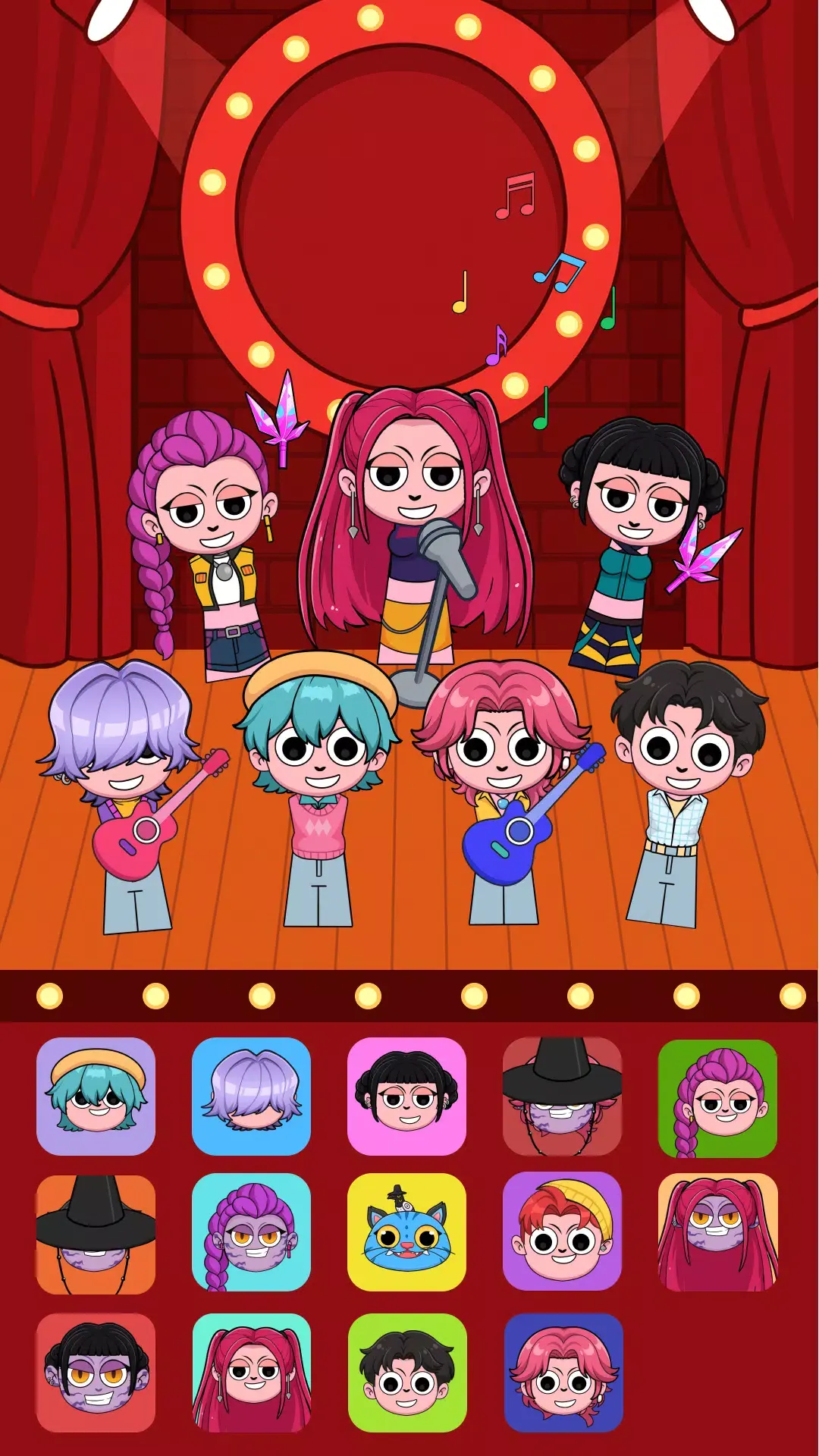819x1456 pixels.
Task: Select the teal-haired boy with yellow beret tile
Action: 96,1096
